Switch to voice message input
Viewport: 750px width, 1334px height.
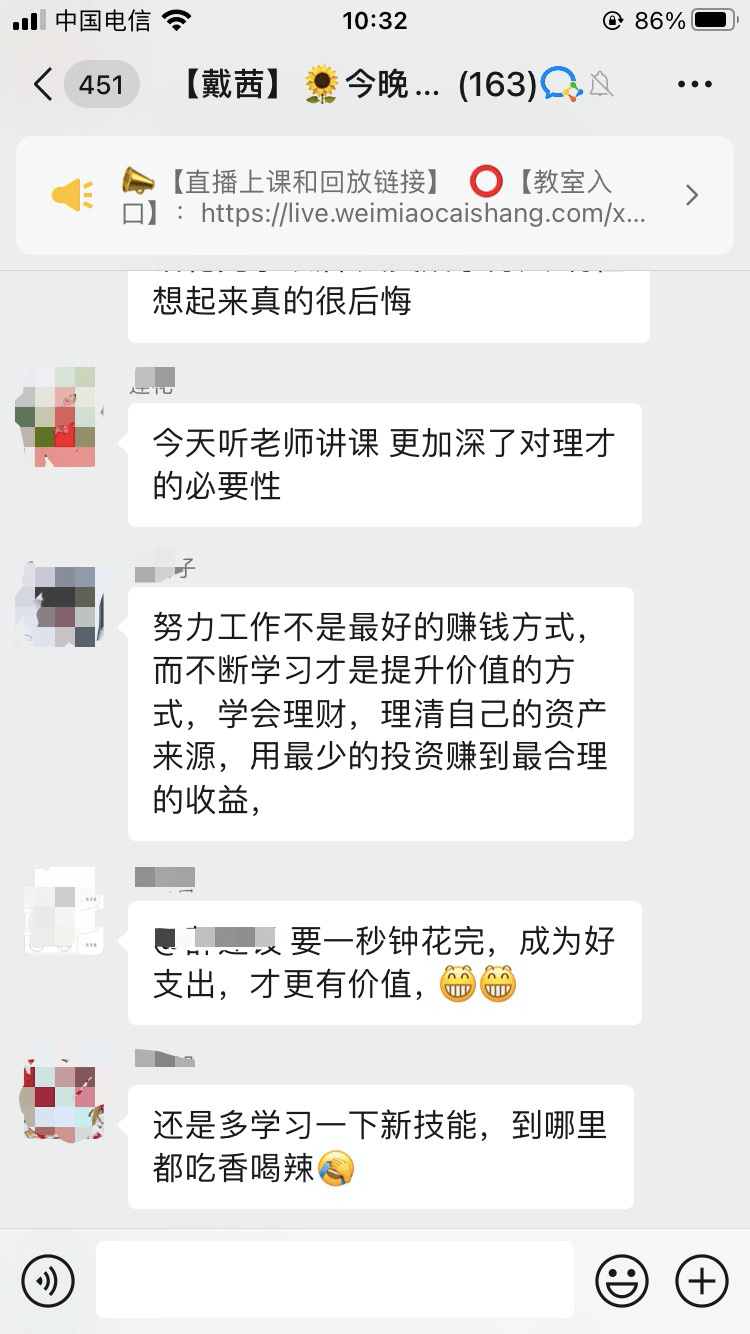click(48, 1280)
